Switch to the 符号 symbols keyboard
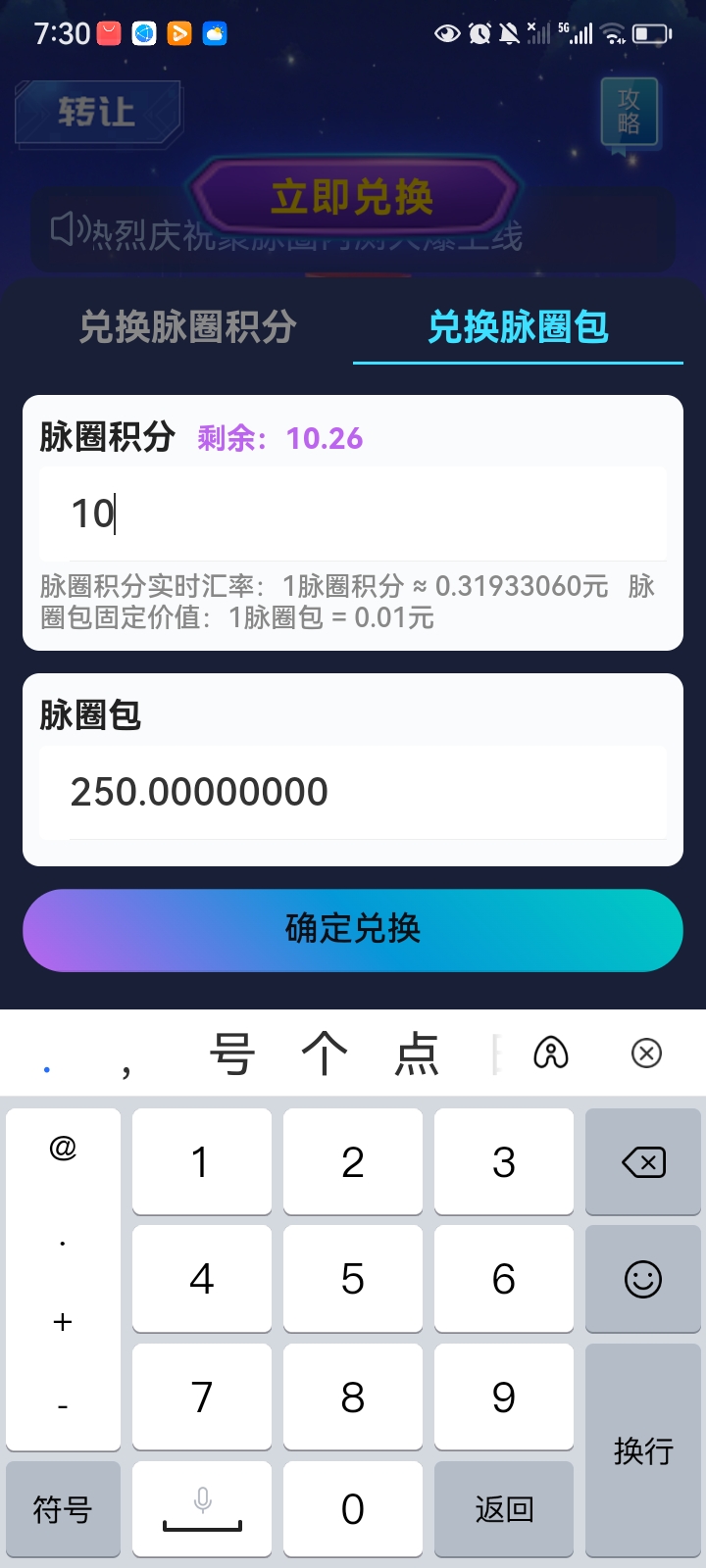Screen dimensions: 706x1568 click(63, 1509)
